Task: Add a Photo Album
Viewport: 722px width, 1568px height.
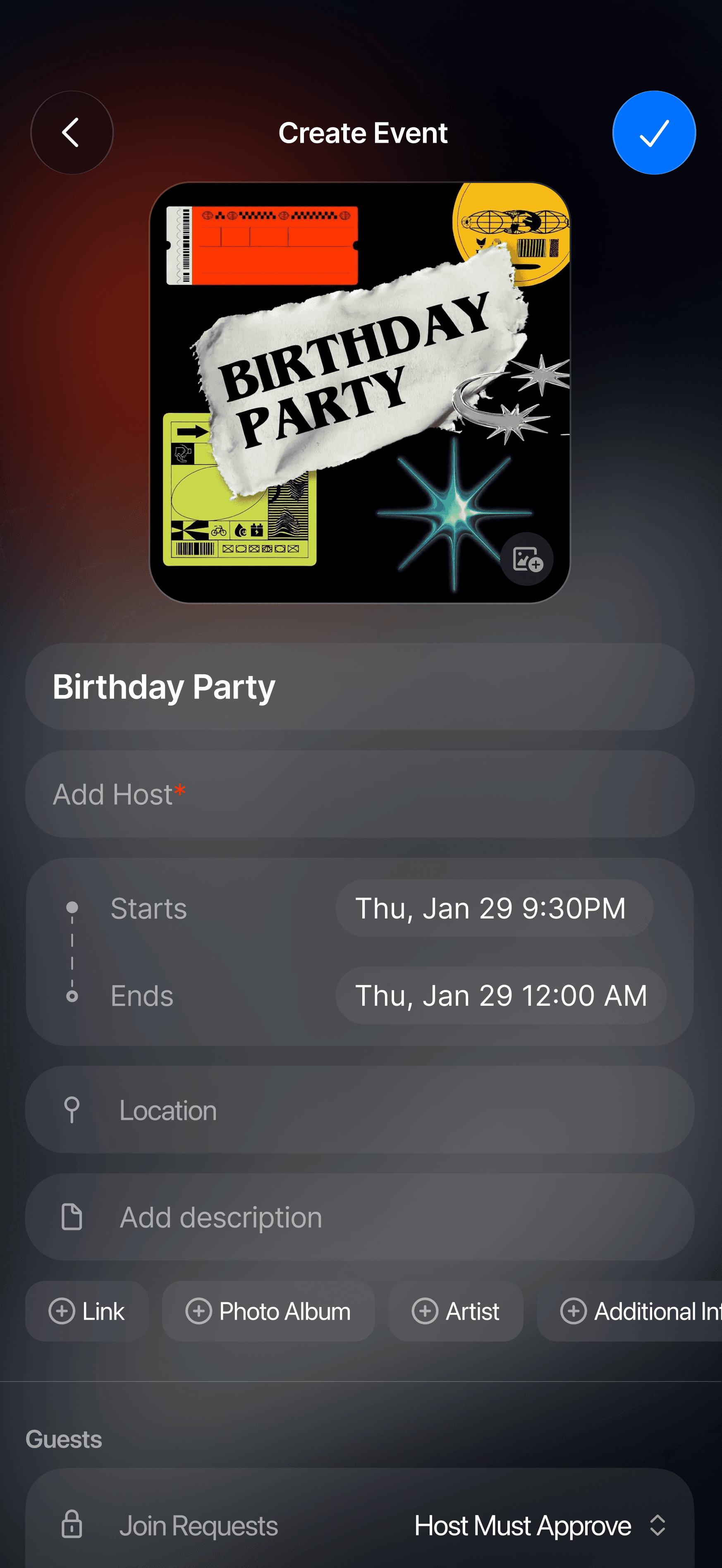Action: pos(268,1311)
